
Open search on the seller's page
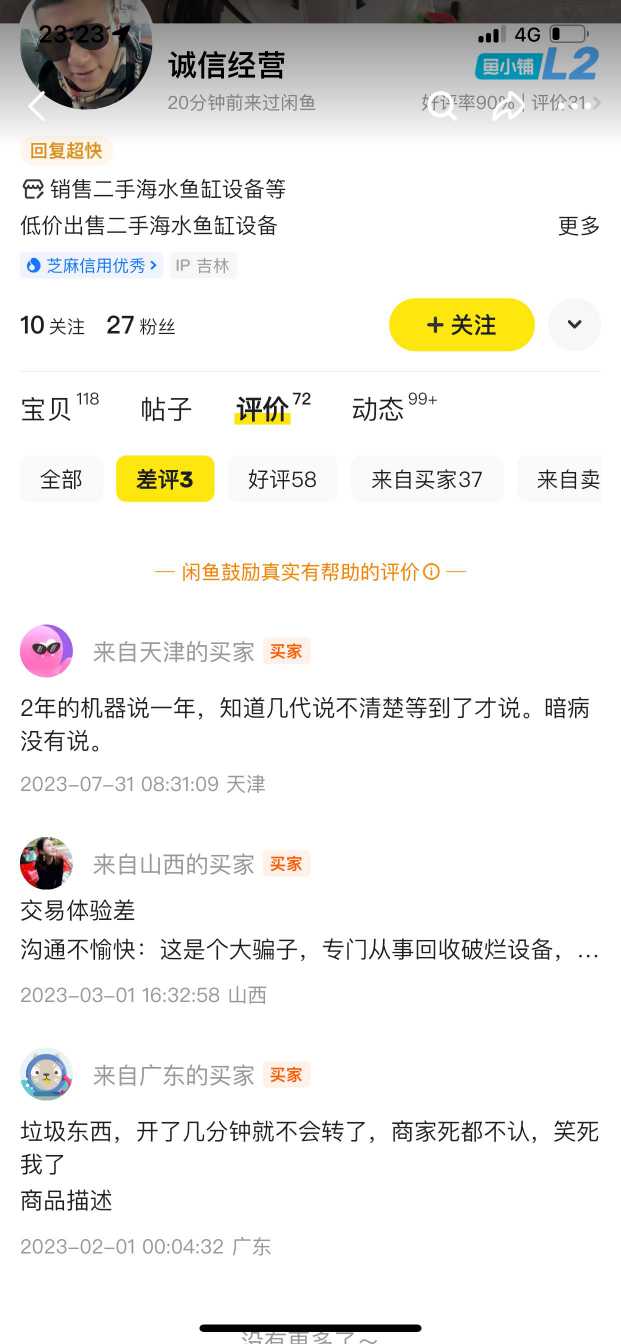[441, 105]
